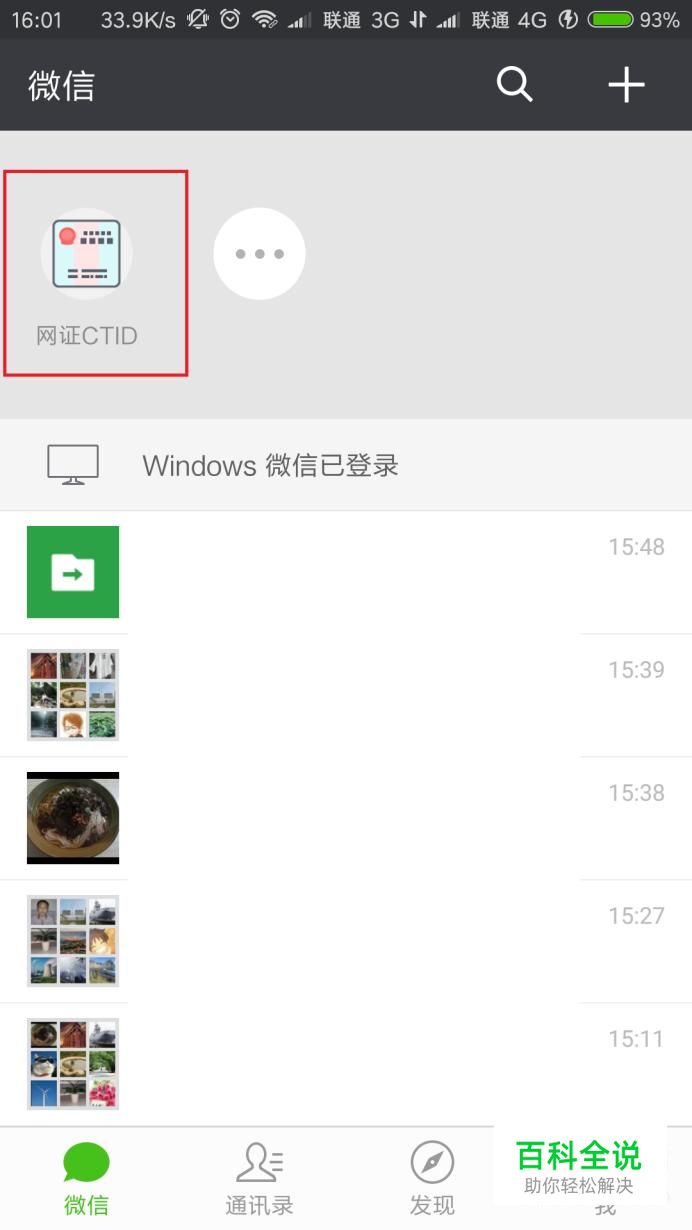
Task: Open the group chat from 15:11
Action: pyautogui.click(x=346, y=1064)
